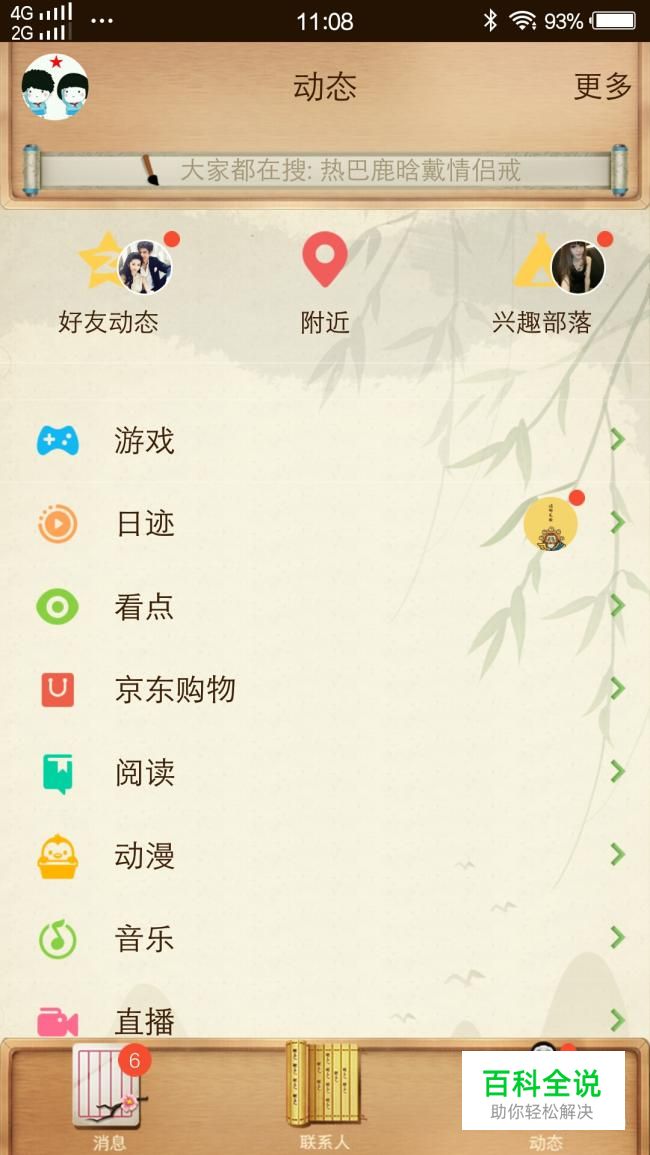Open the 动漫 row
Screen dimensions: 650x1155
(325, 856)
